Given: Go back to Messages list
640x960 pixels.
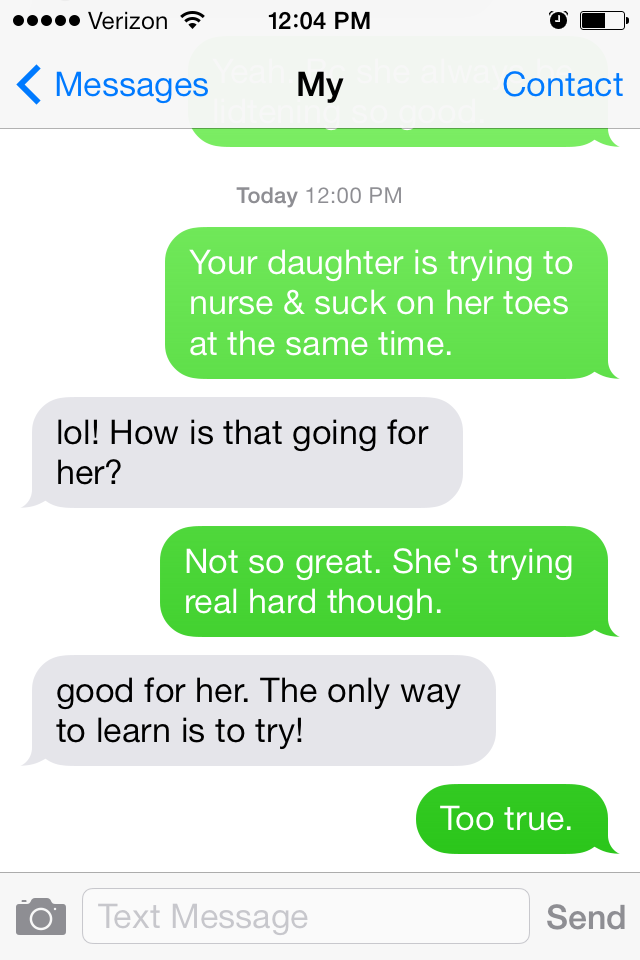Looking at the screenshot, I should (x=112, y=86).
